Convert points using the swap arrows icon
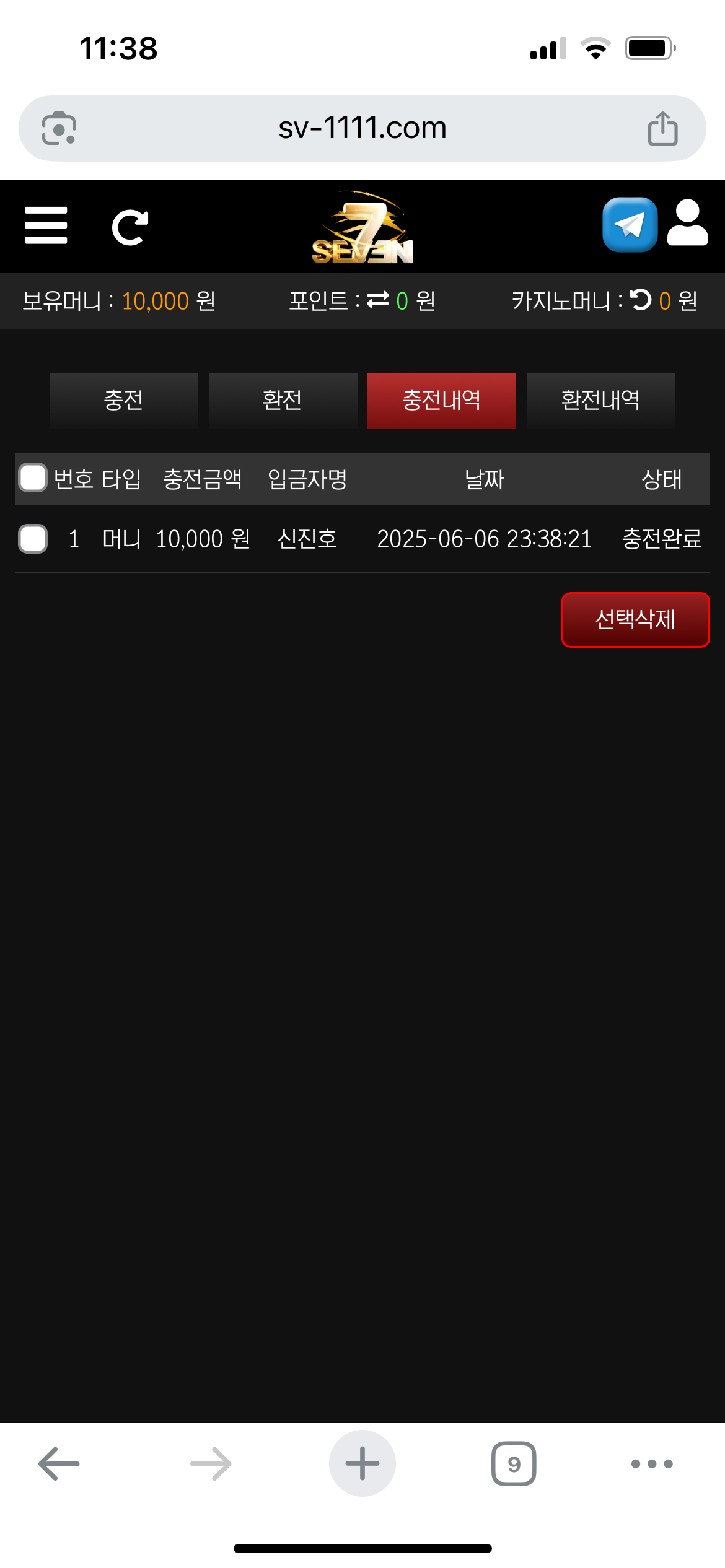 tap(378, 300)
